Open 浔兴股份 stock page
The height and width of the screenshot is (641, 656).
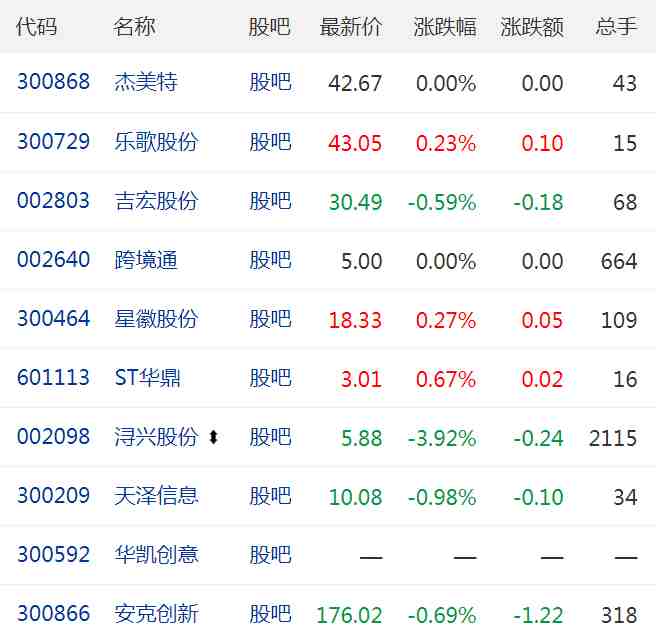tap(157, 437)
